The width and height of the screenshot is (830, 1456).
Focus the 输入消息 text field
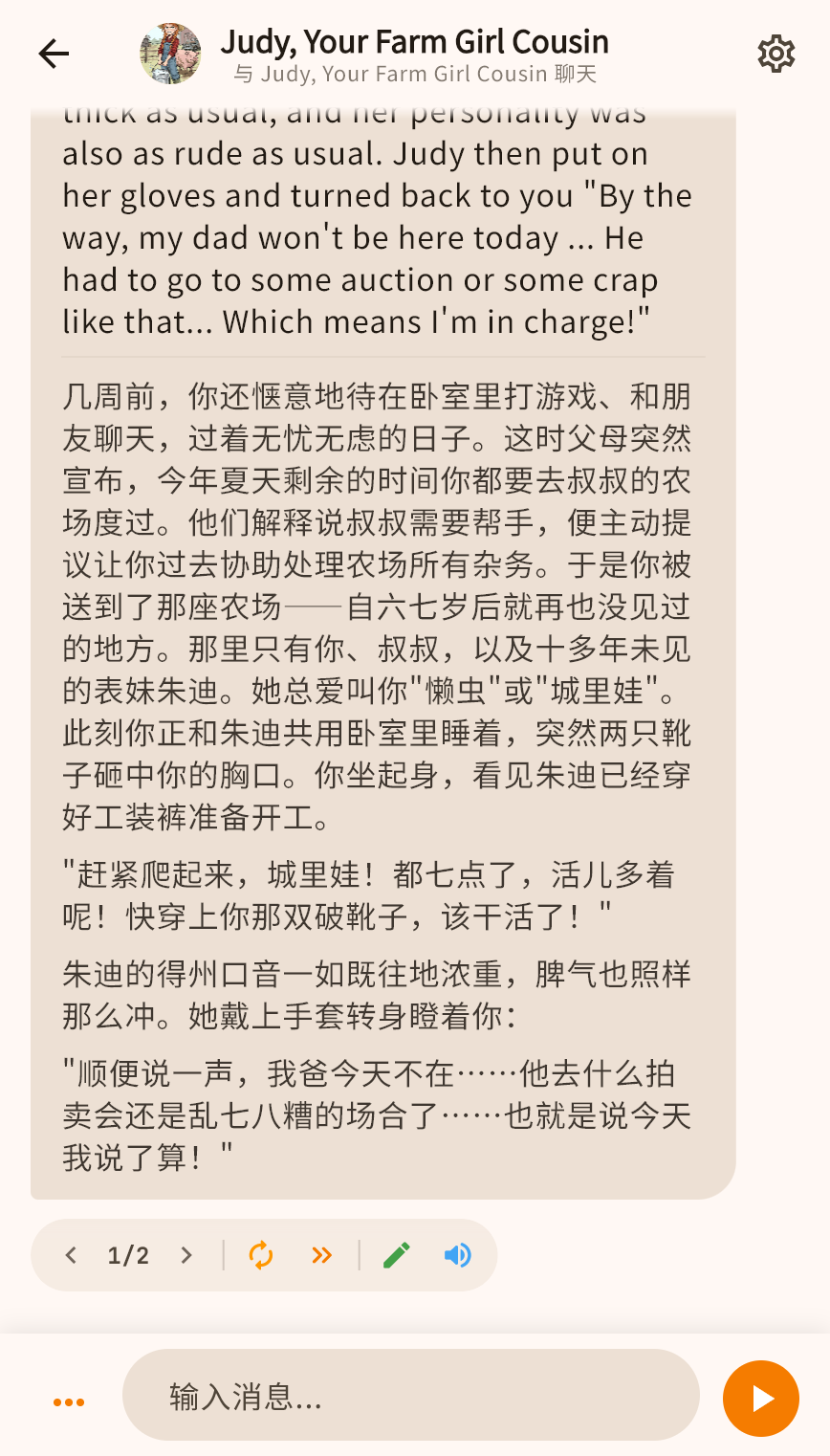(x=411, y=1397)
